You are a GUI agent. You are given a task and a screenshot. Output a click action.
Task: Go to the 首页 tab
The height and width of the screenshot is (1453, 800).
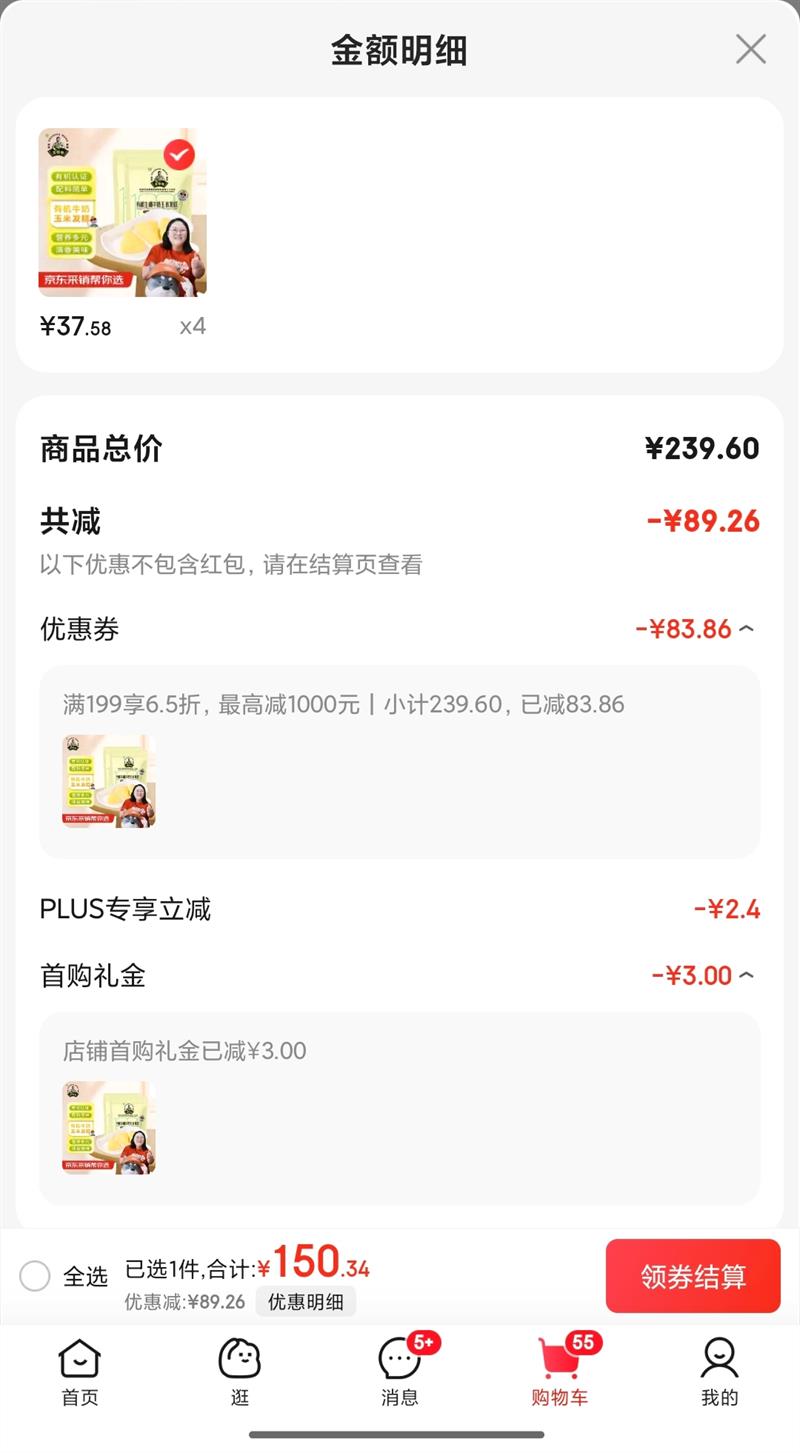click(80, 1372)
